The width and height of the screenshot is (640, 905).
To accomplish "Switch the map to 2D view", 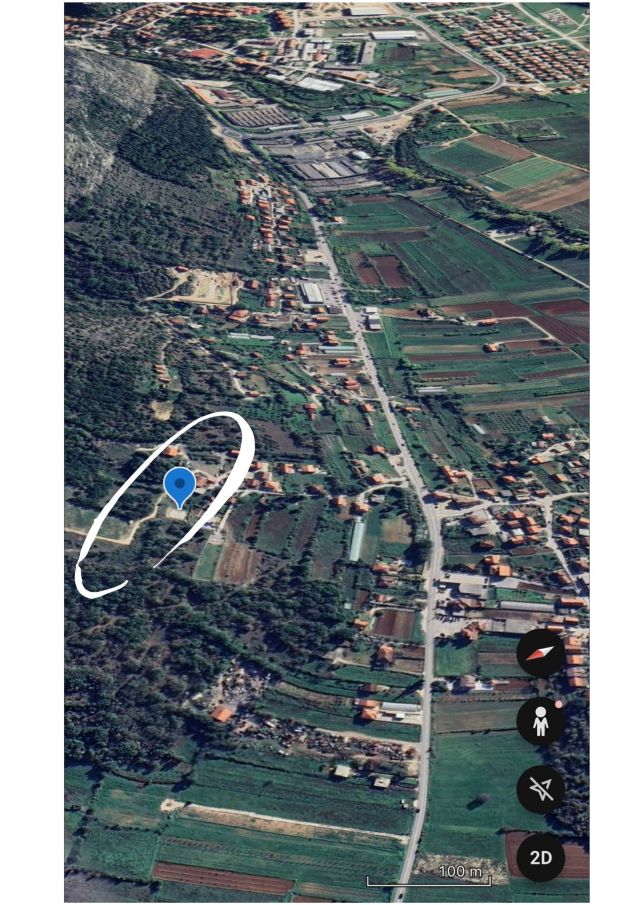I will pyautogui.click(x=541, y=857).
